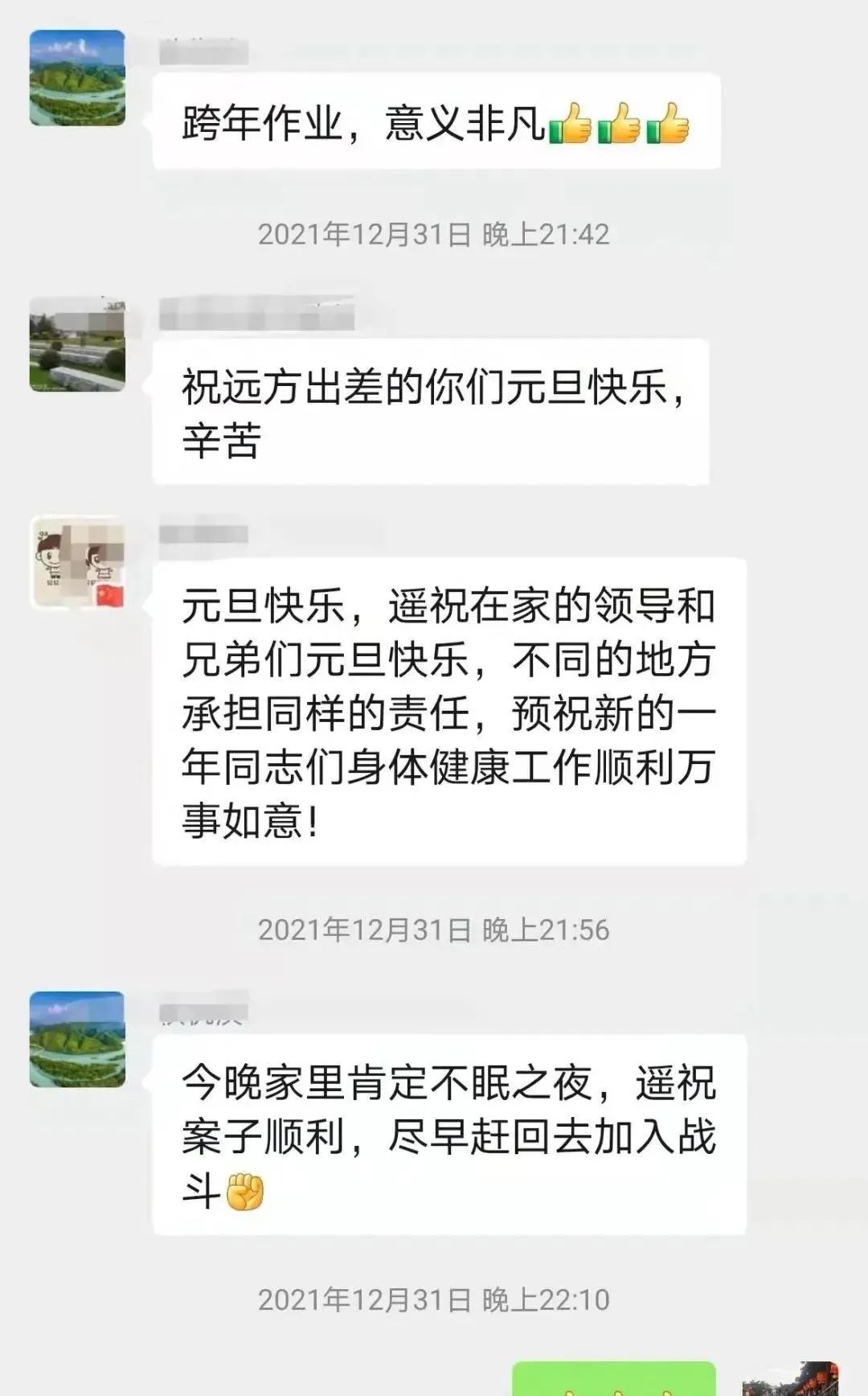Tap avatar beside 祝远方出差的你们元旦快乐 message
Screen dimensions: 868x1396
[77, 344]
